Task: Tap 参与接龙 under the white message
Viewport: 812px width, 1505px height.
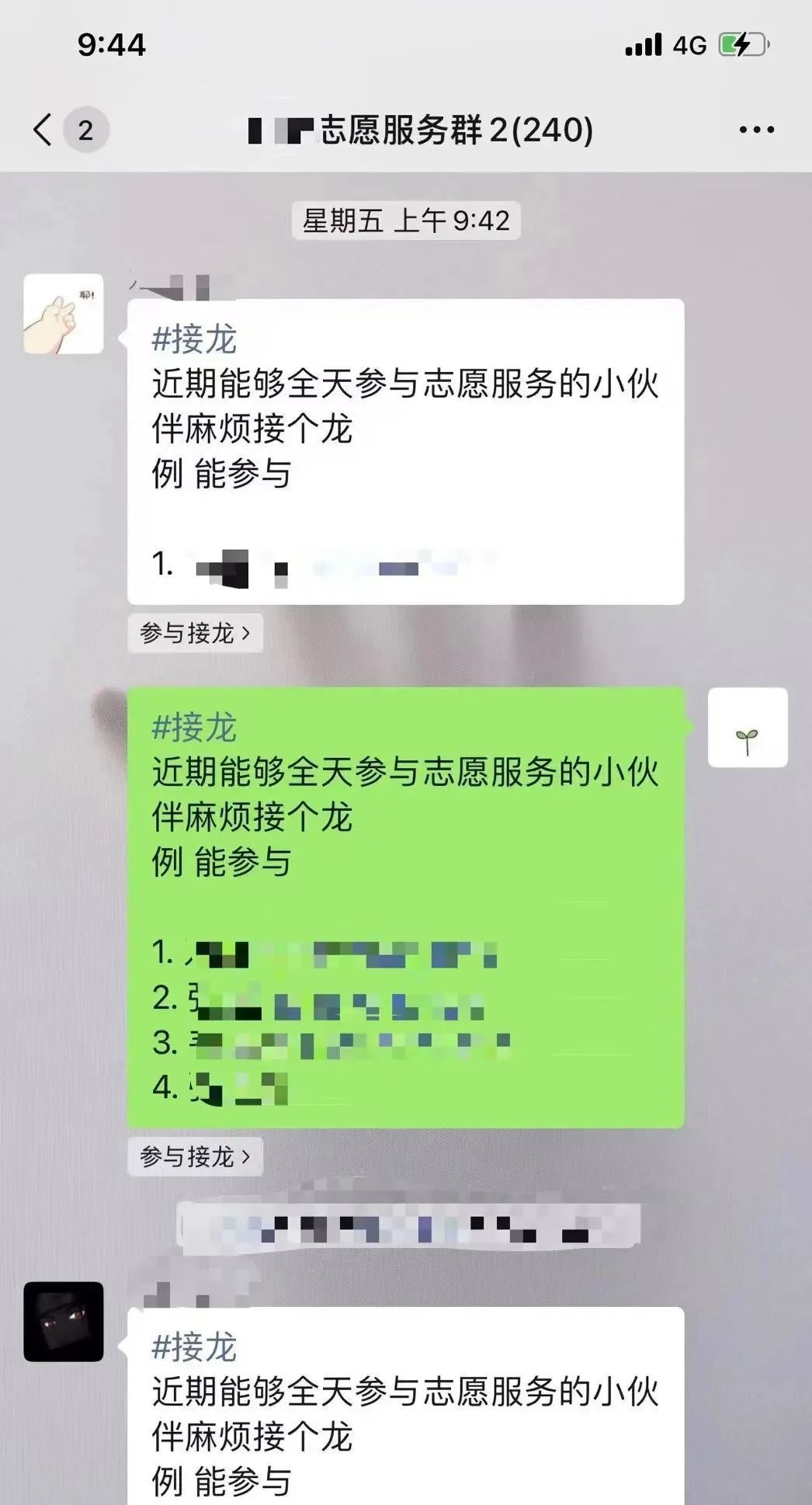Action: (x=195, y=633)
